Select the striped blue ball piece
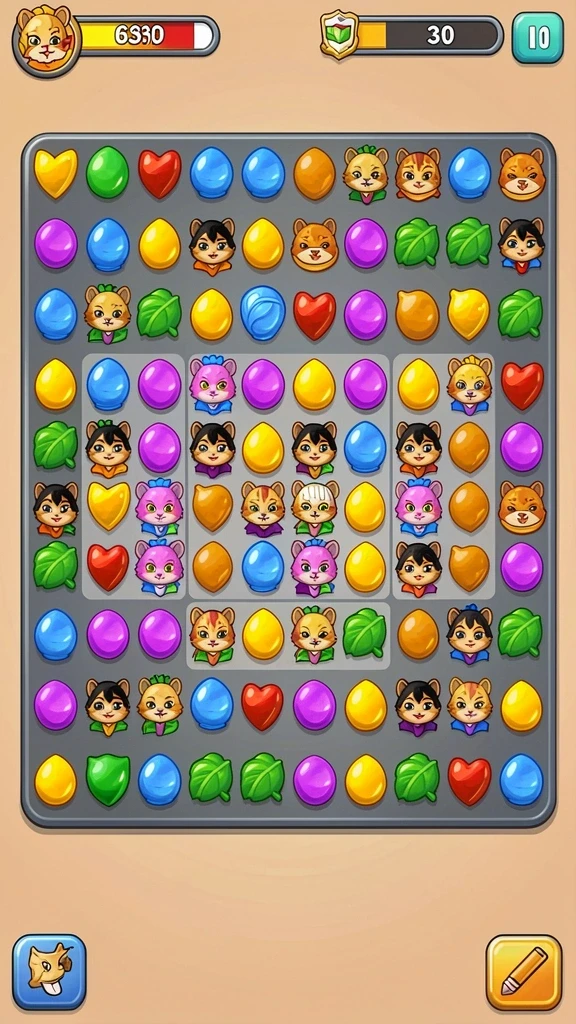576x1024 pixels. point(263,313)
